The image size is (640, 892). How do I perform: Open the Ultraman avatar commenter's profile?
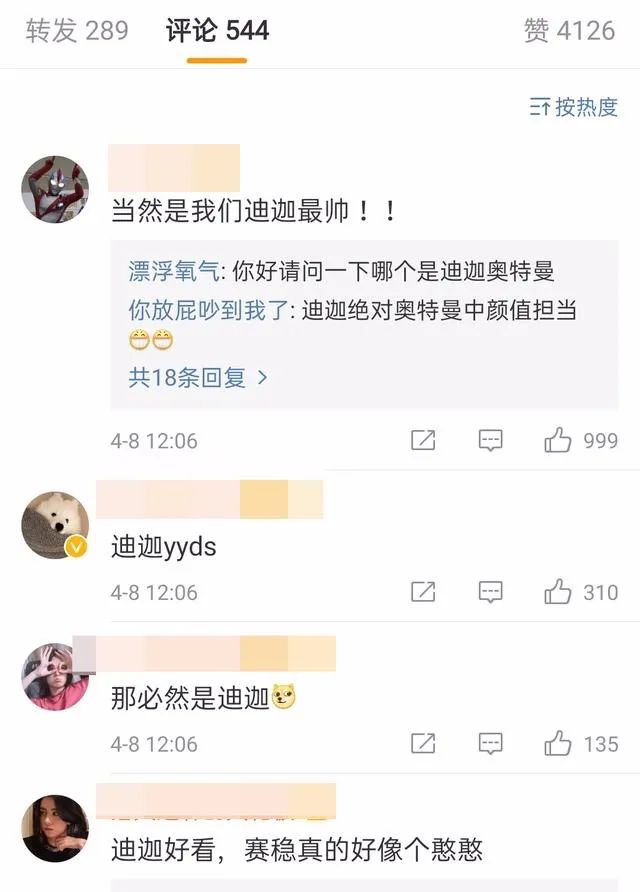coord(55,189)
